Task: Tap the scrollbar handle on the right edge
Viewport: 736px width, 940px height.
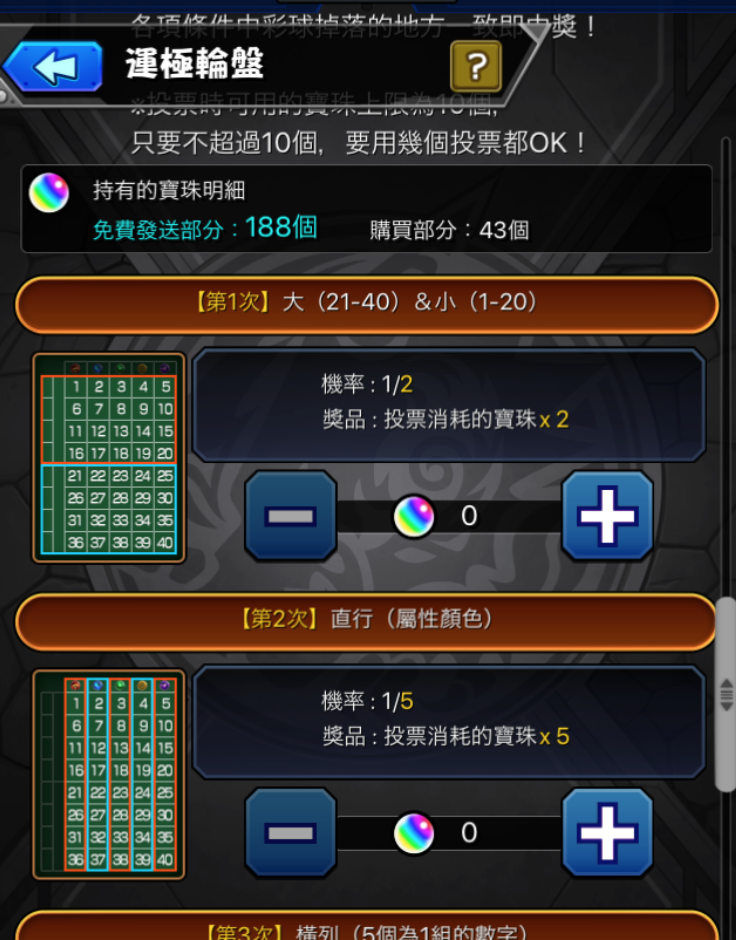Action: point(727,694)
